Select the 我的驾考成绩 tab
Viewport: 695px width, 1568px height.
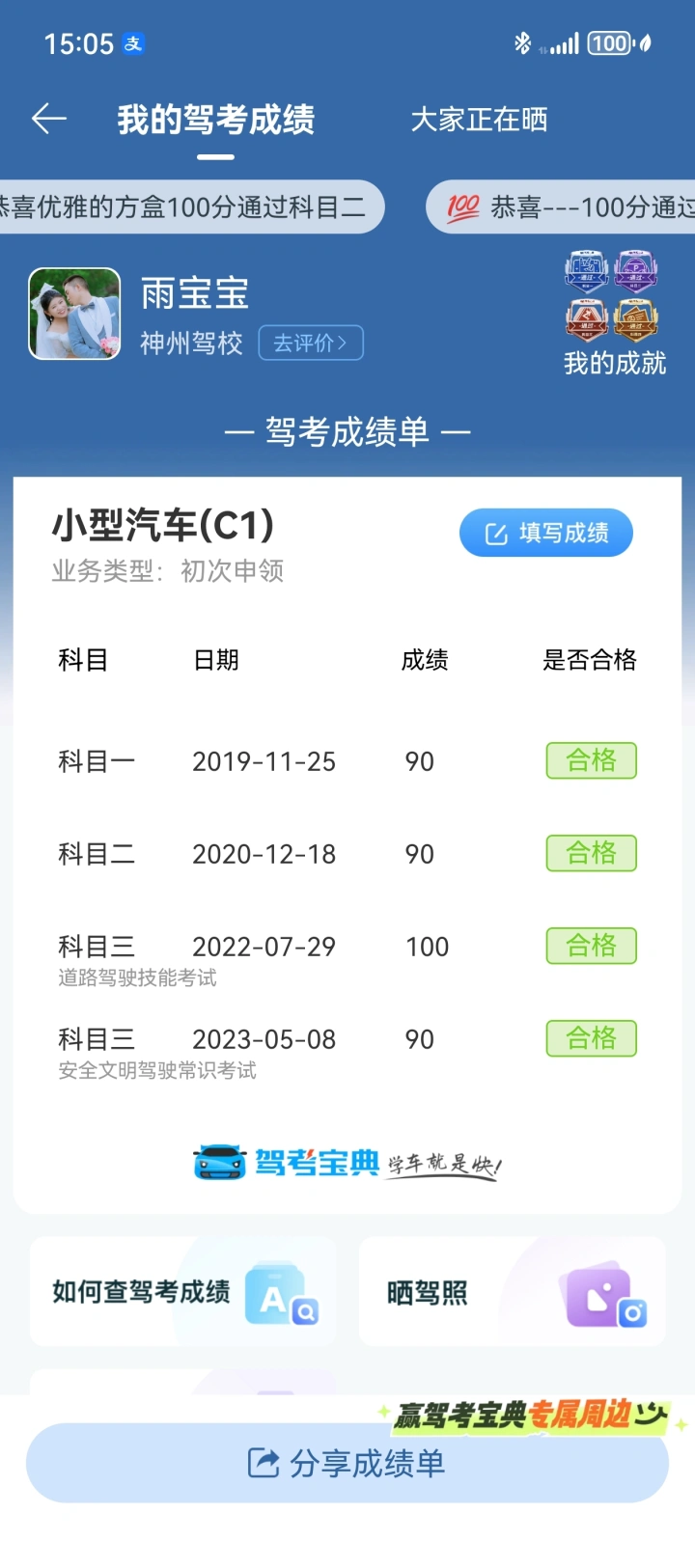coord(216,120)
